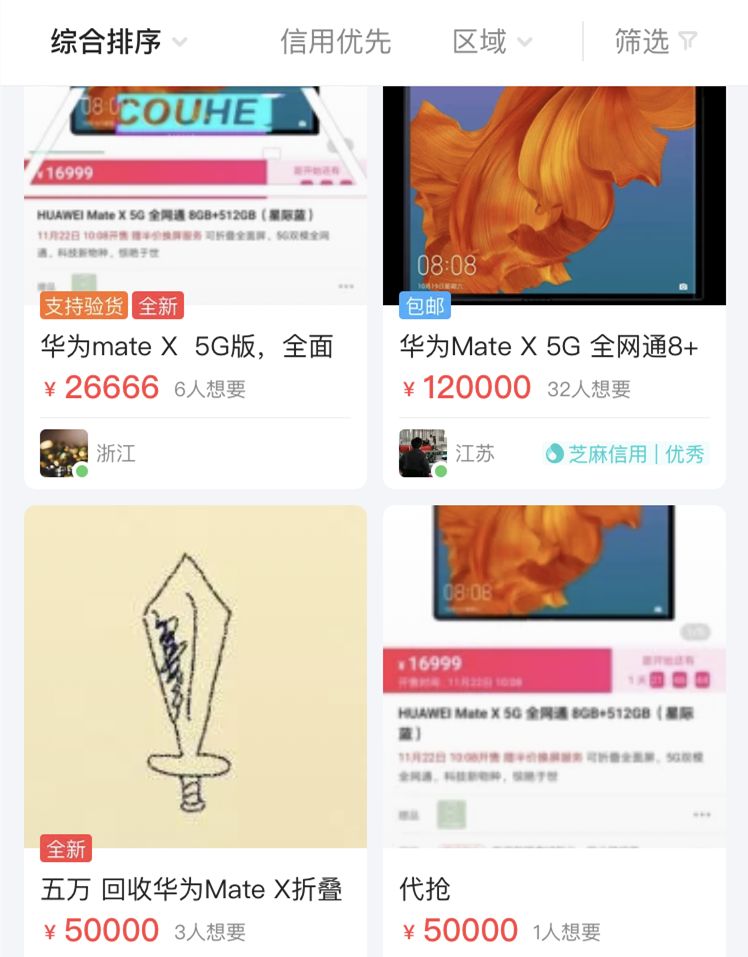
Task: View the 浙江 seller's avatar profile
Action: tap(63, 453)
